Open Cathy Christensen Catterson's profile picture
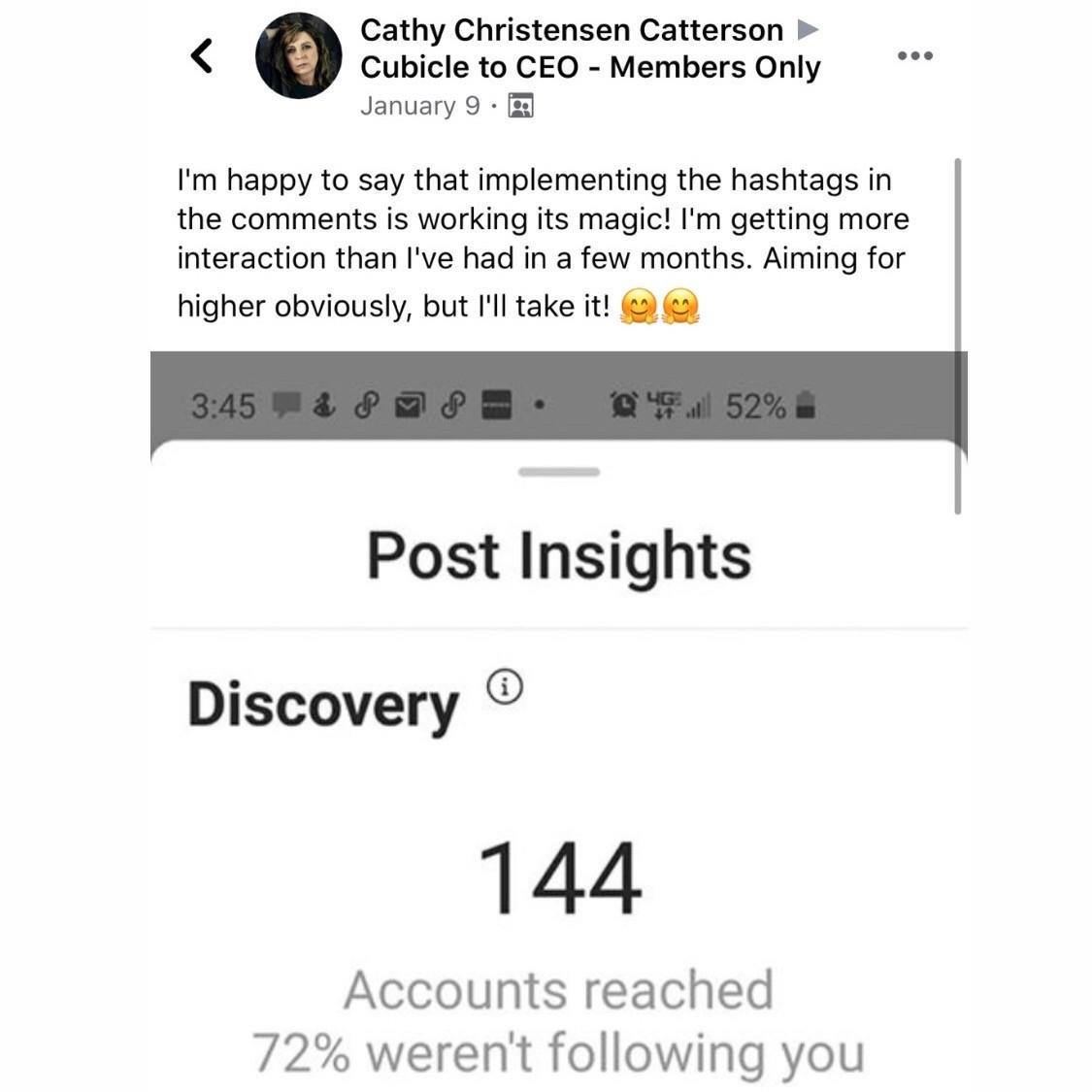Image resolution: width=1092 pixels, height=1092 pixels. pyautogui.click(x=298, y=55)
